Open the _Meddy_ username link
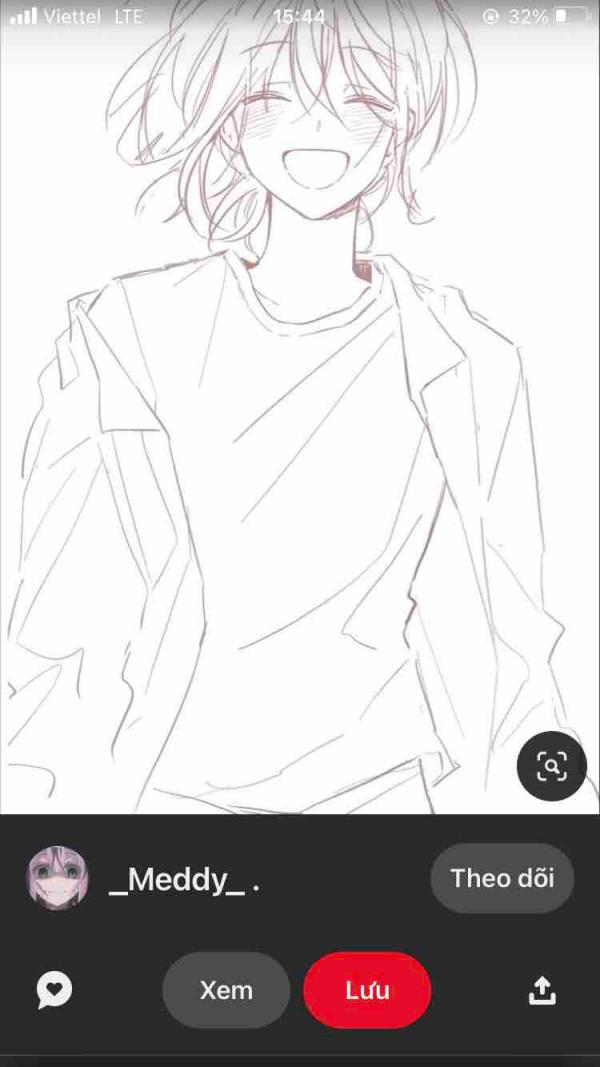The height and width of the screenshot is (1067, 600). 184,880
